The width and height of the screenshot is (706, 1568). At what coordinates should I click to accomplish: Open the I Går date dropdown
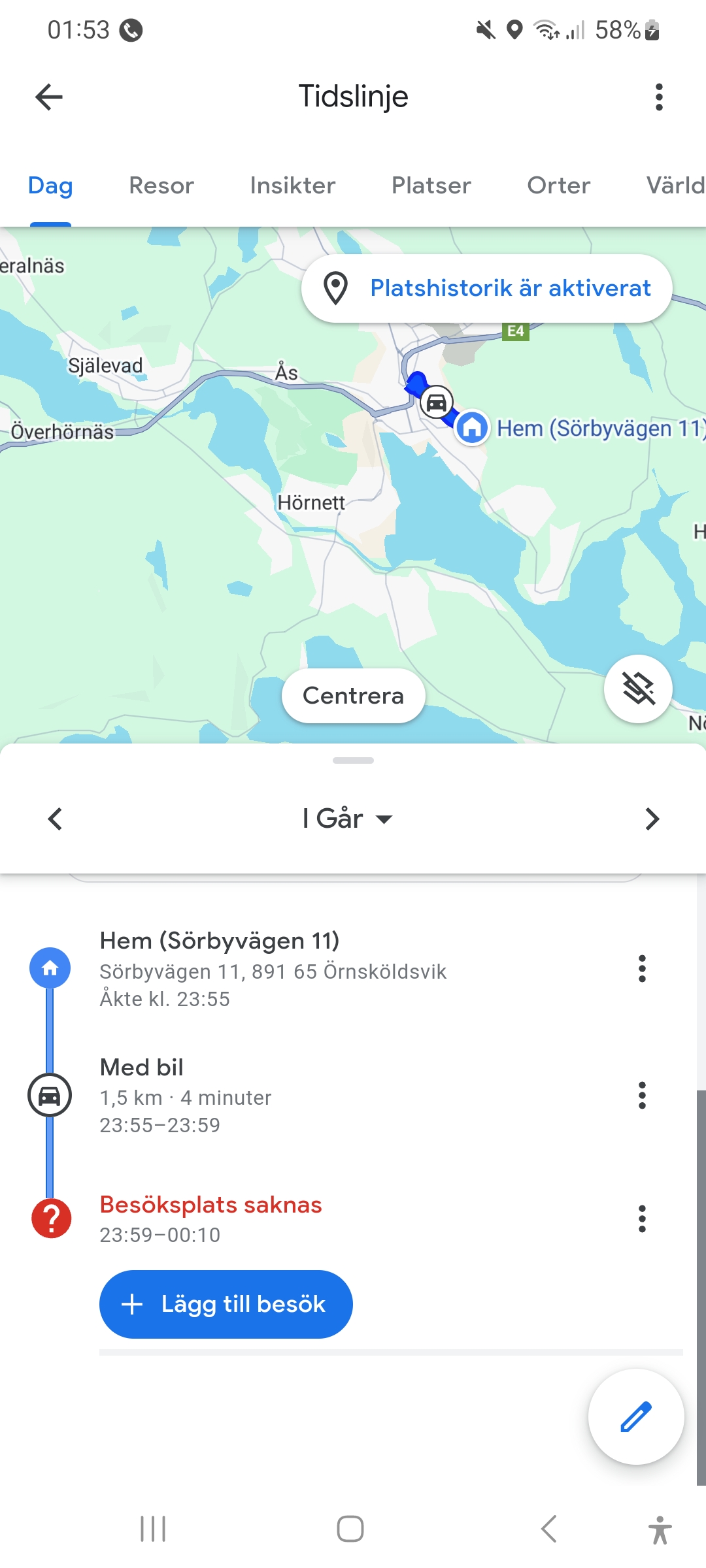click(347, 819)
